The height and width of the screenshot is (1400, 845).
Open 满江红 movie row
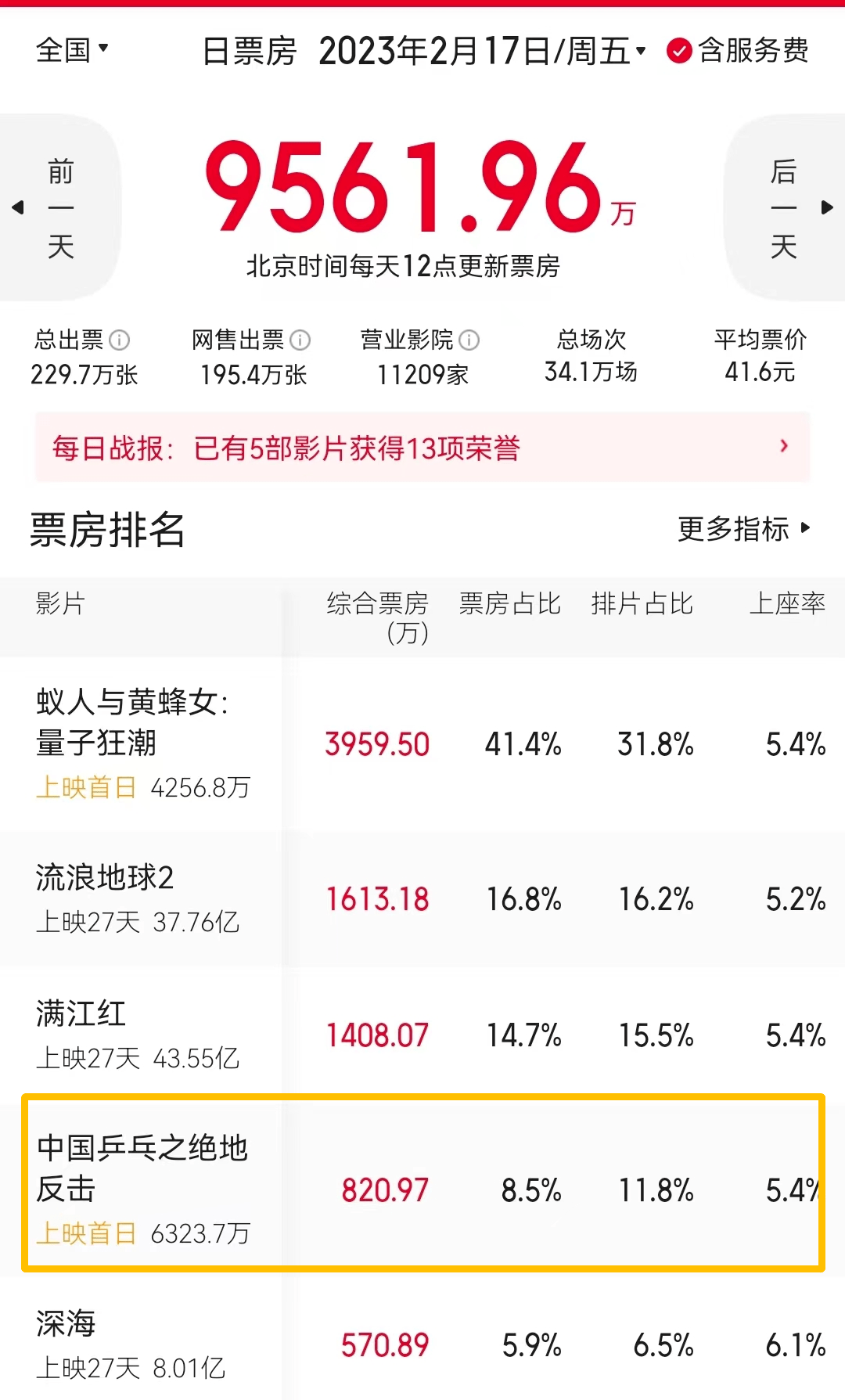coord(422,1035)
